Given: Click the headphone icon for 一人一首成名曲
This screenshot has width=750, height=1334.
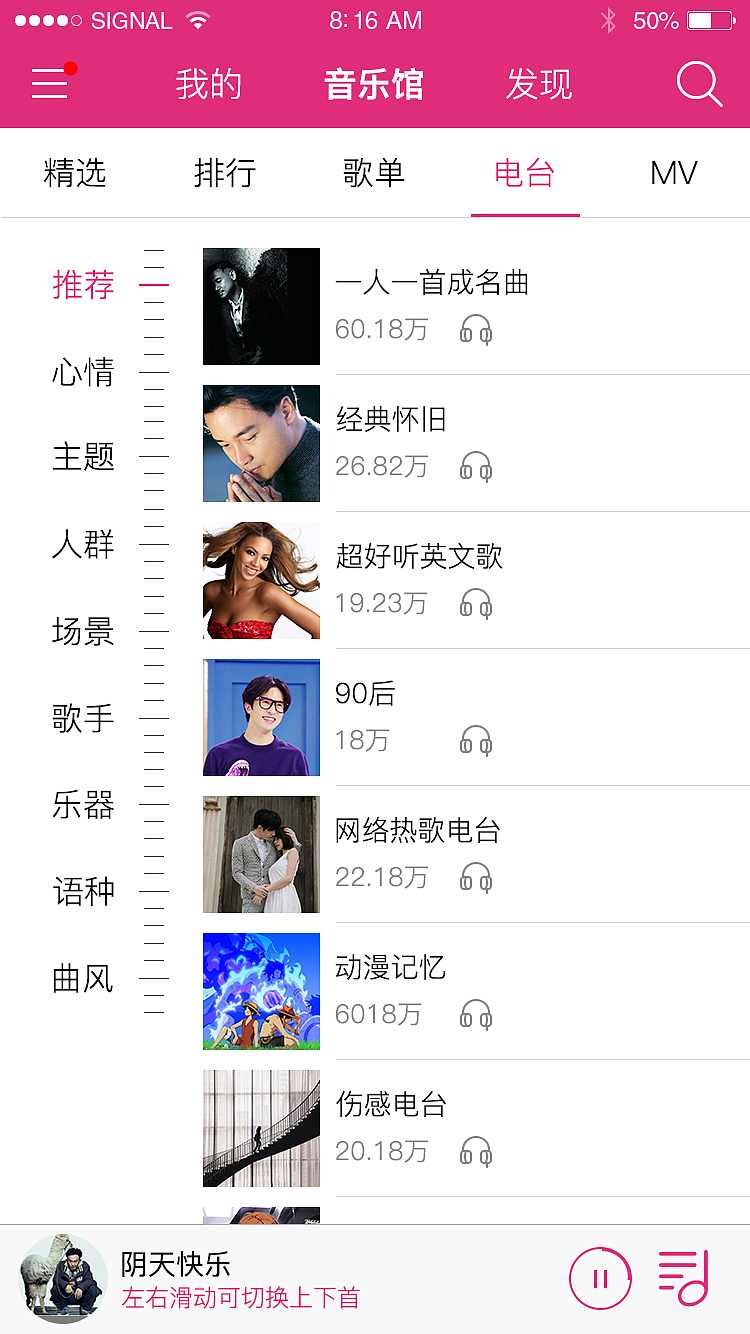Looking at the screenshot, I should click(x=478, y=329).
